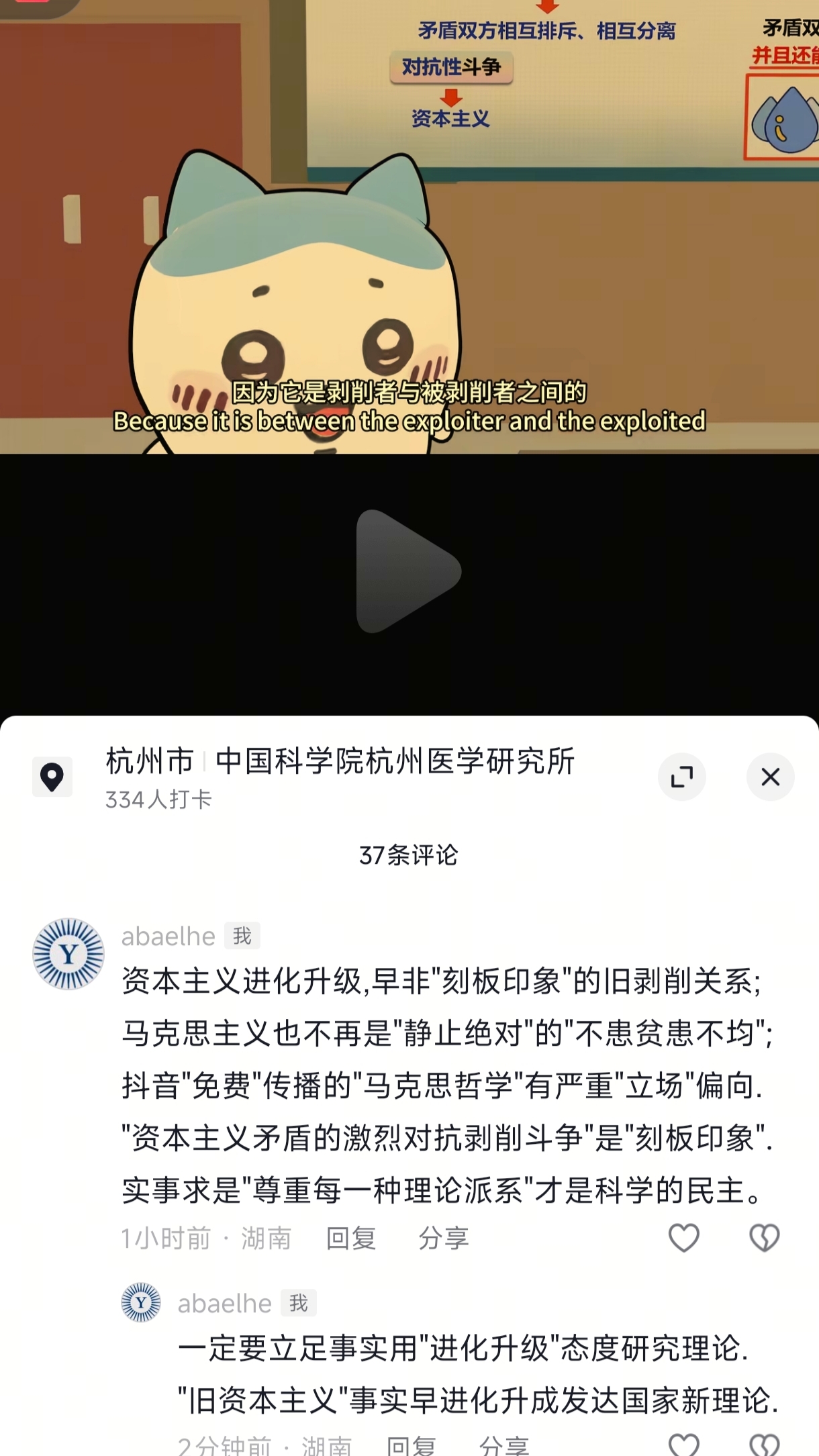Viewport: 819px width, 1456px height.
Task: Expand comments panel to full screen
Action: tap(681, 777)
